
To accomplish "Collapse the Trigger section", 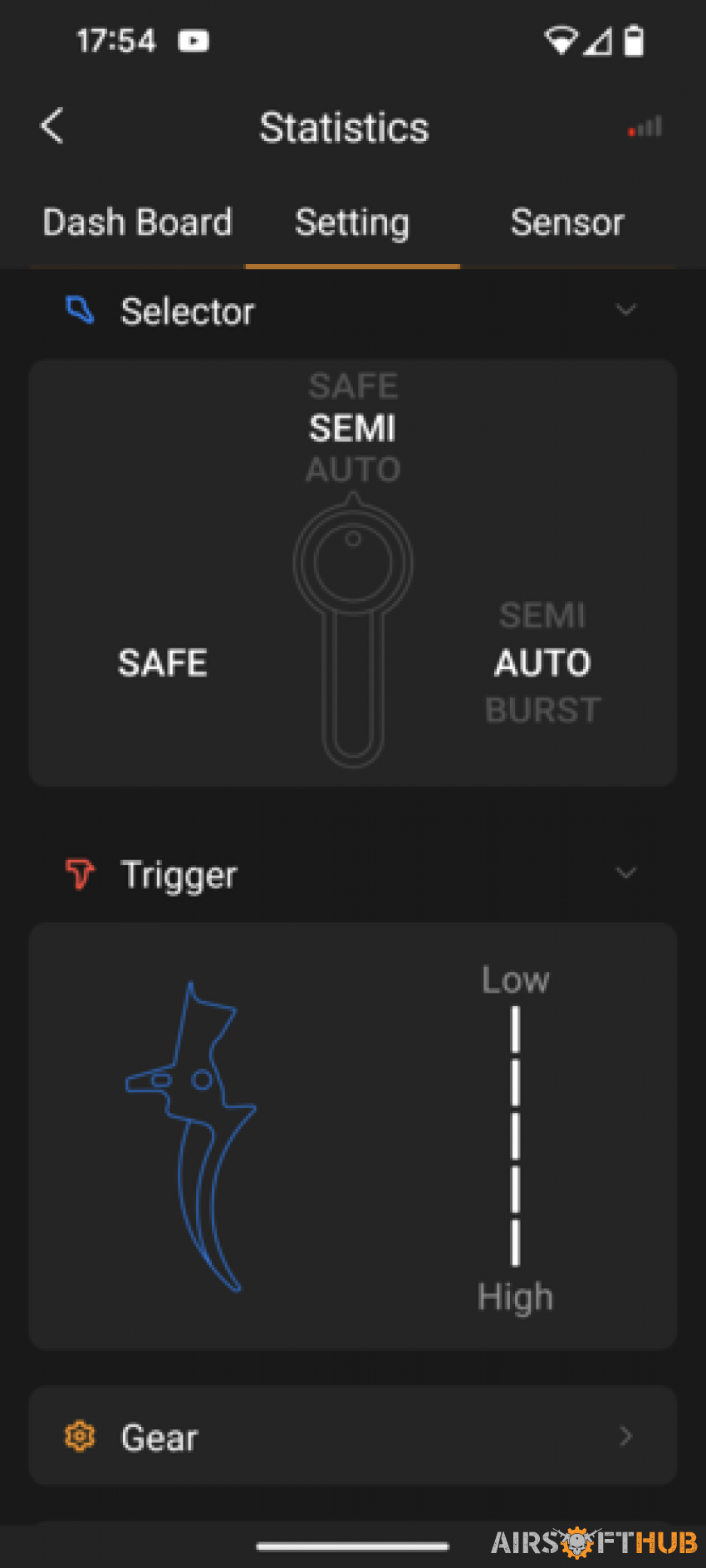I will [625, 873].
